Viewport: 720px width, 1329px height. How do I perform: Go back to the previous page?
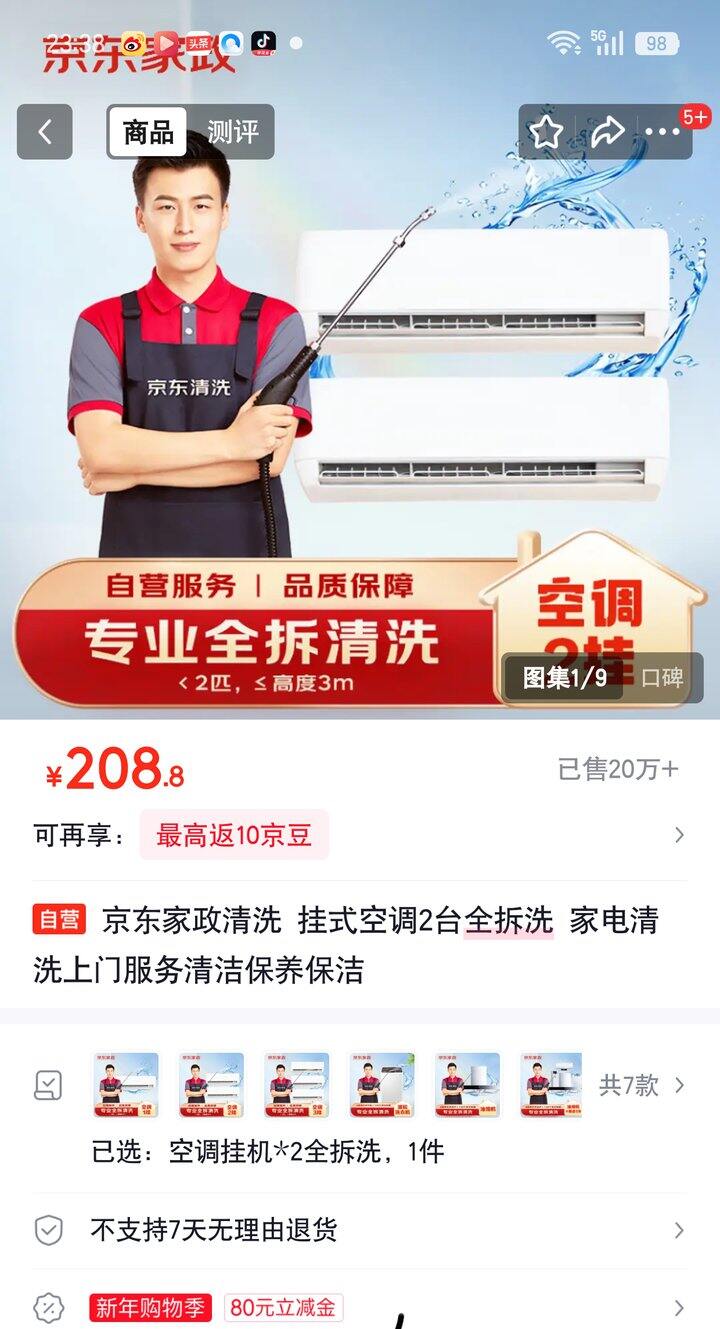[x=44, y=132]
